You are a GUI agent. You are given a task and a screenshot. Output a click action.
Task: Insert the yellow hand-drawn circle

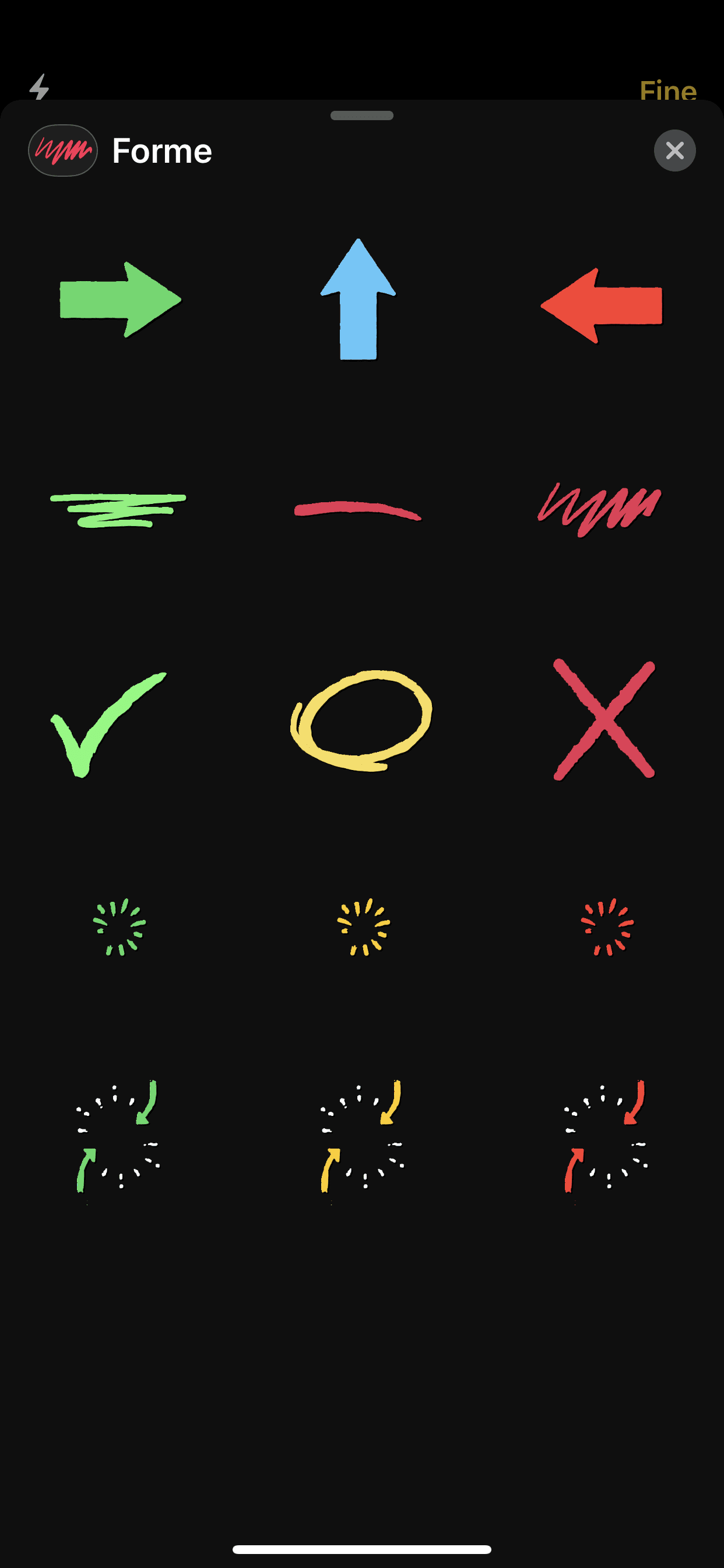tap(361, 720)
